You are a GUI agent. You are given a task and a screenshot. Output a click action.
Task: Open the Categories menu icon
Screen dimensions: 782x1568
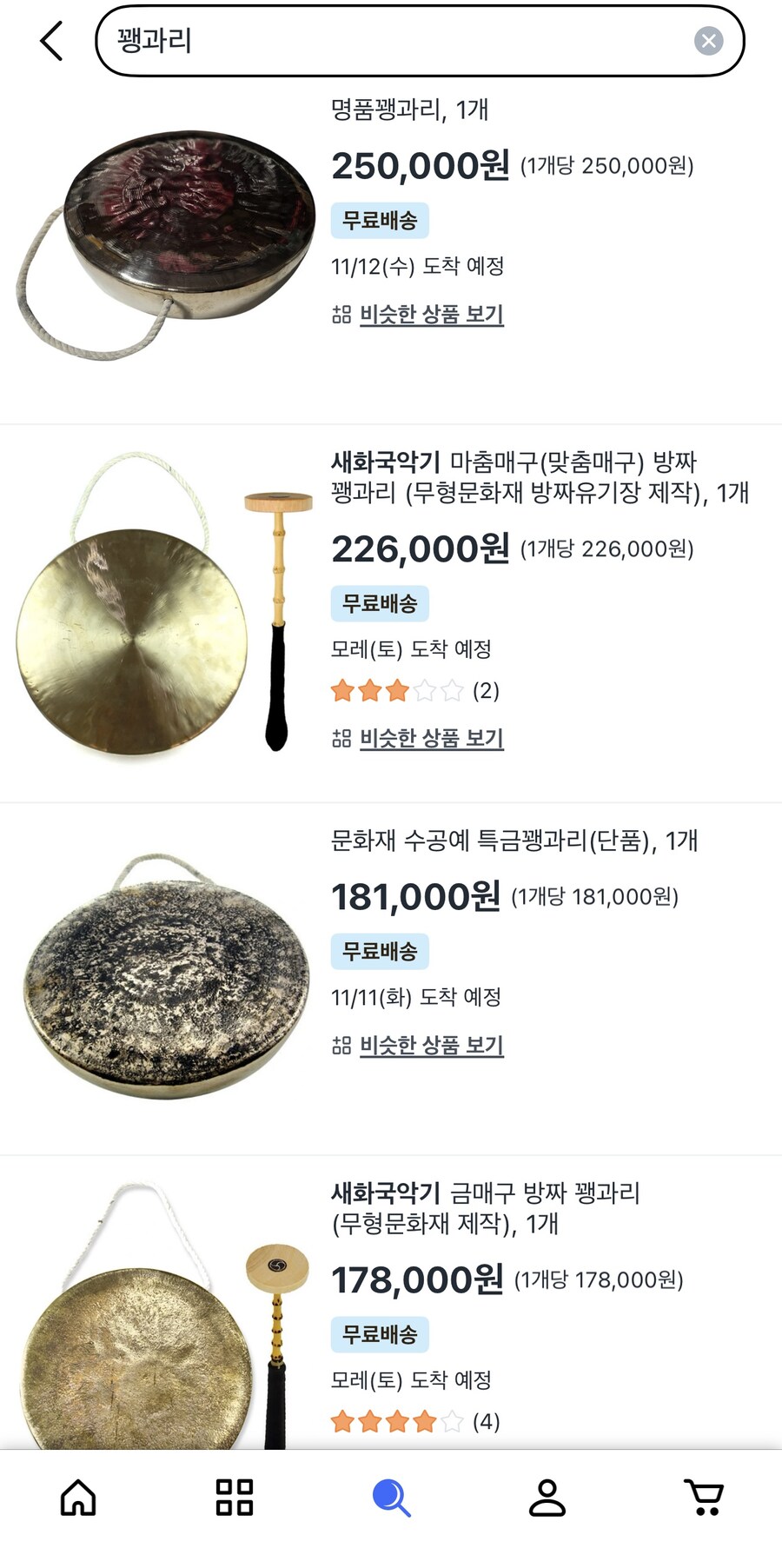(x=234, y=1498)
